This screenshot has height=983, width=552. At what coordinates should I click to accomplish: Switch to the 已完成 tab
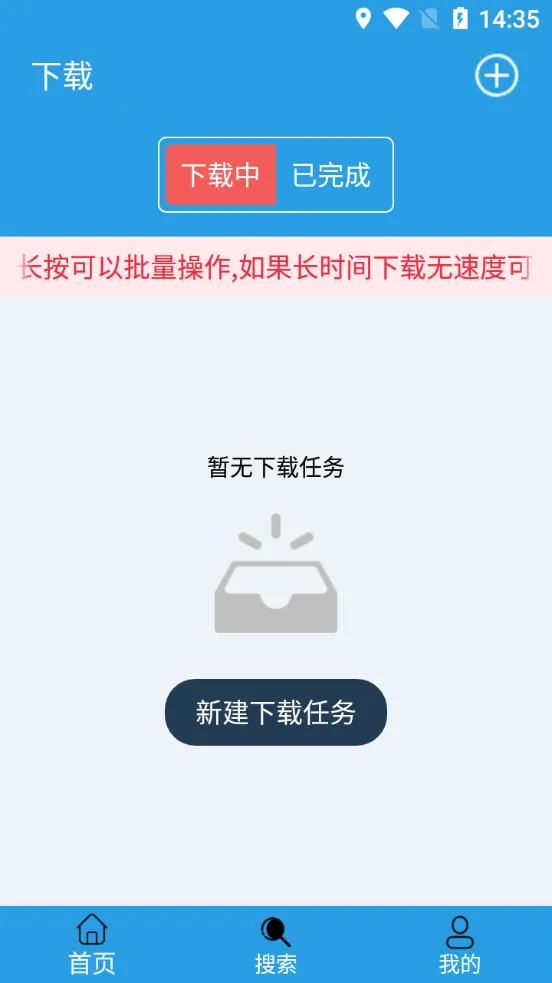331,174
